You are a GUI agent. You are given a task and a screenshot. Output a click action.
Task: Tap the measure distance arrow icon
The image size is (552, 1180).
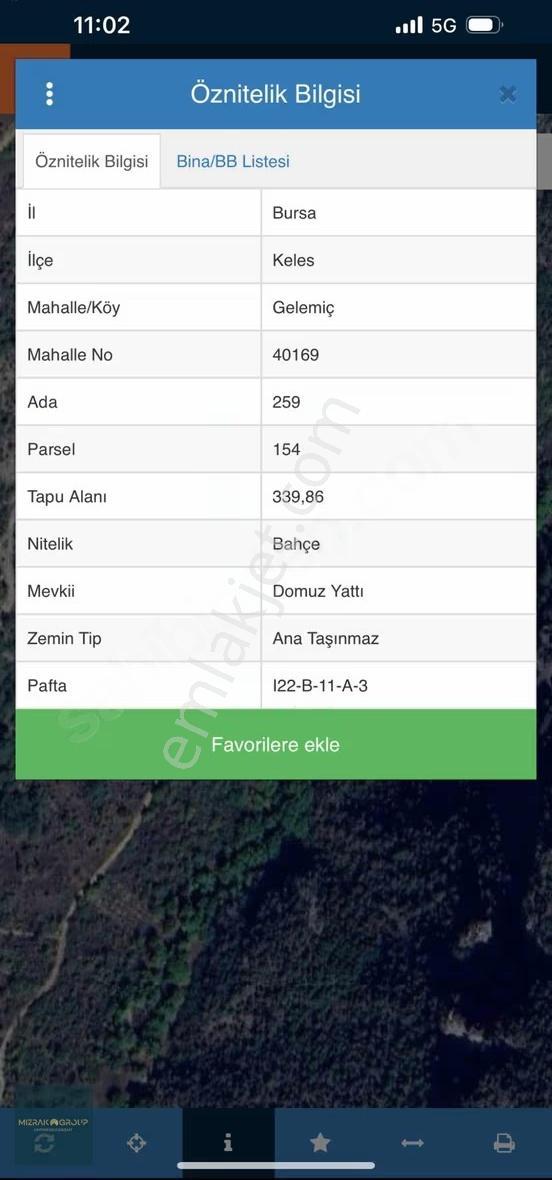[412, 1143]
